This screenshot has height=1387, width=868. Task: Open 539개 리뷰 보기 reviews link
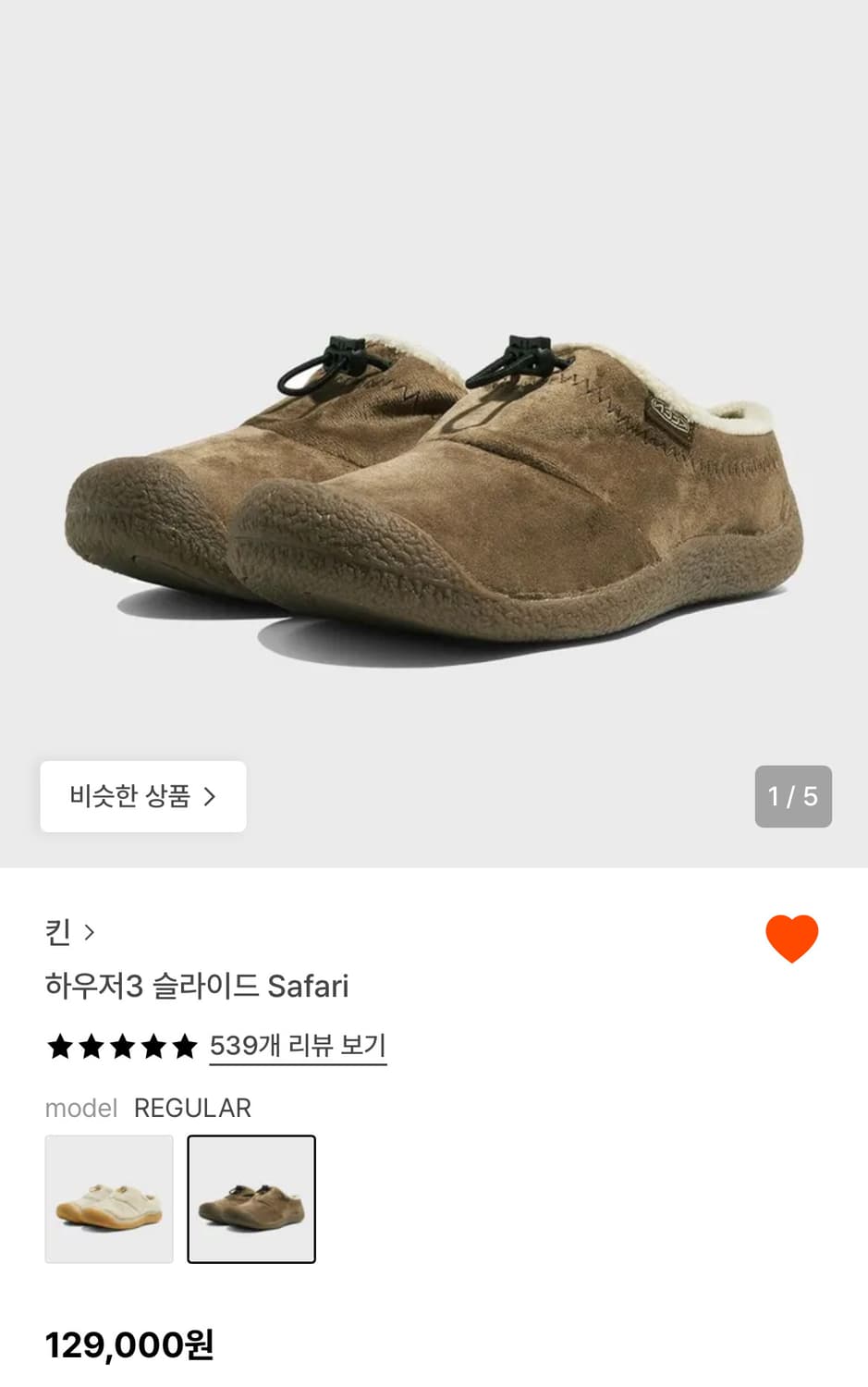pyautogui.click(x=298, y=1046)
